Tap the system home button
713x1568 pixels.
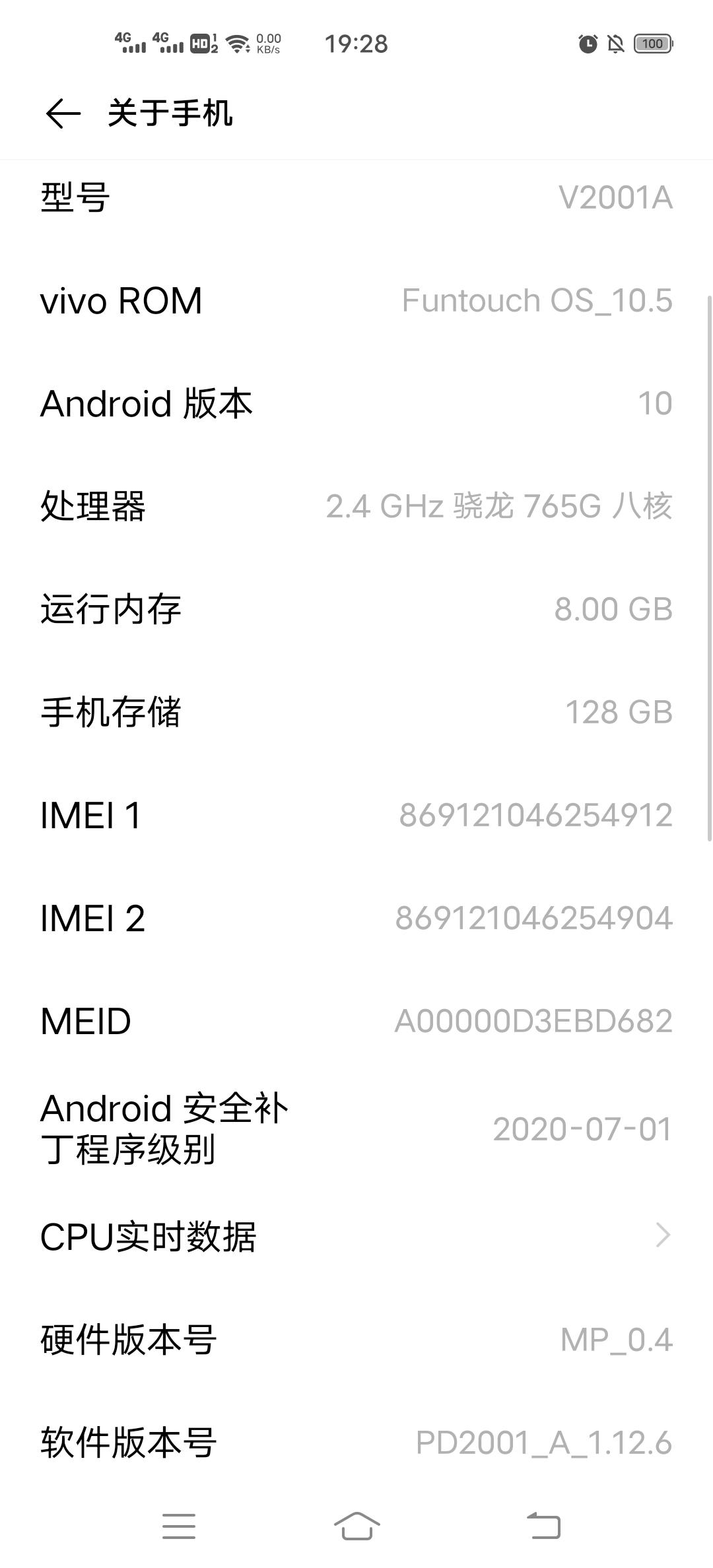(356, 1525)
